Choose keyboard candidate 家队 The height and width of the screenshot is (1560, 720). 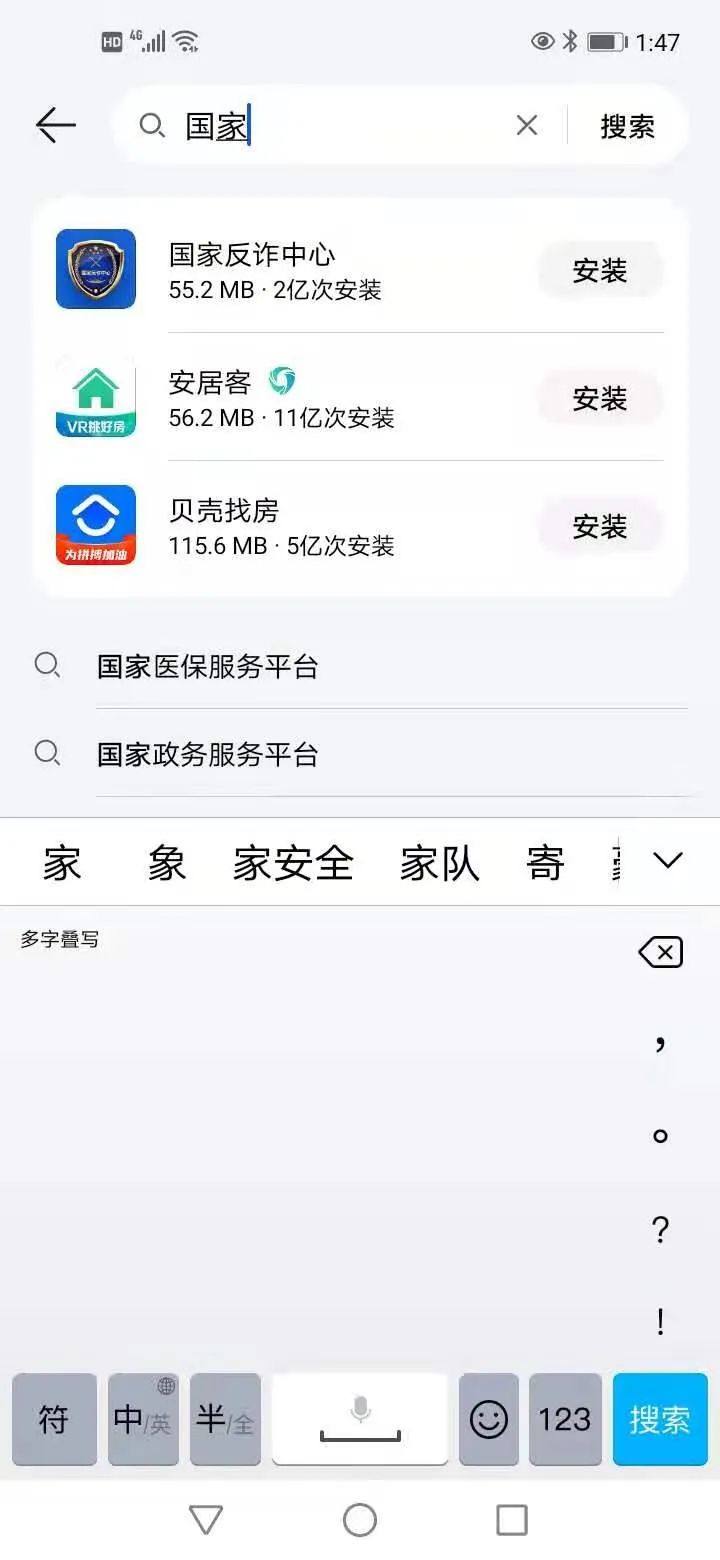pyautogui.click(x=440, y=863)
